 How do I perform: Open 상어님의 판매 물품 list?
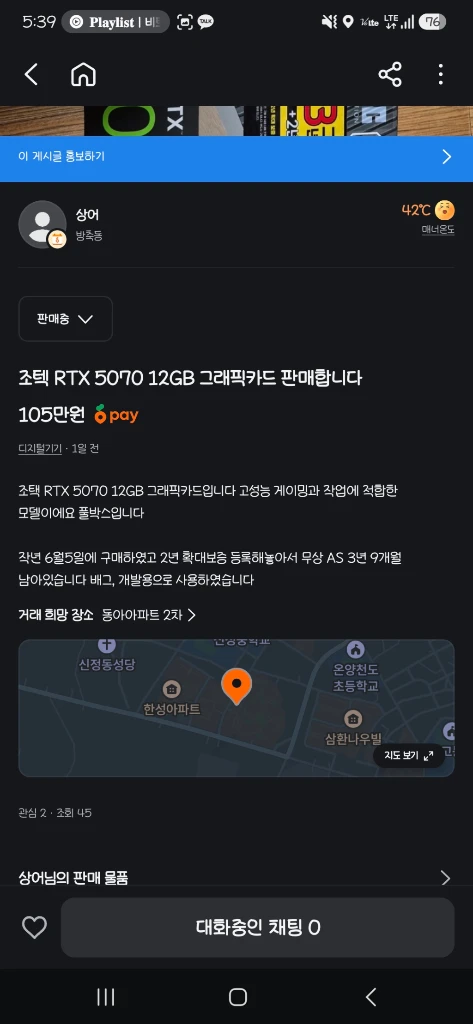tap(236, 878)
